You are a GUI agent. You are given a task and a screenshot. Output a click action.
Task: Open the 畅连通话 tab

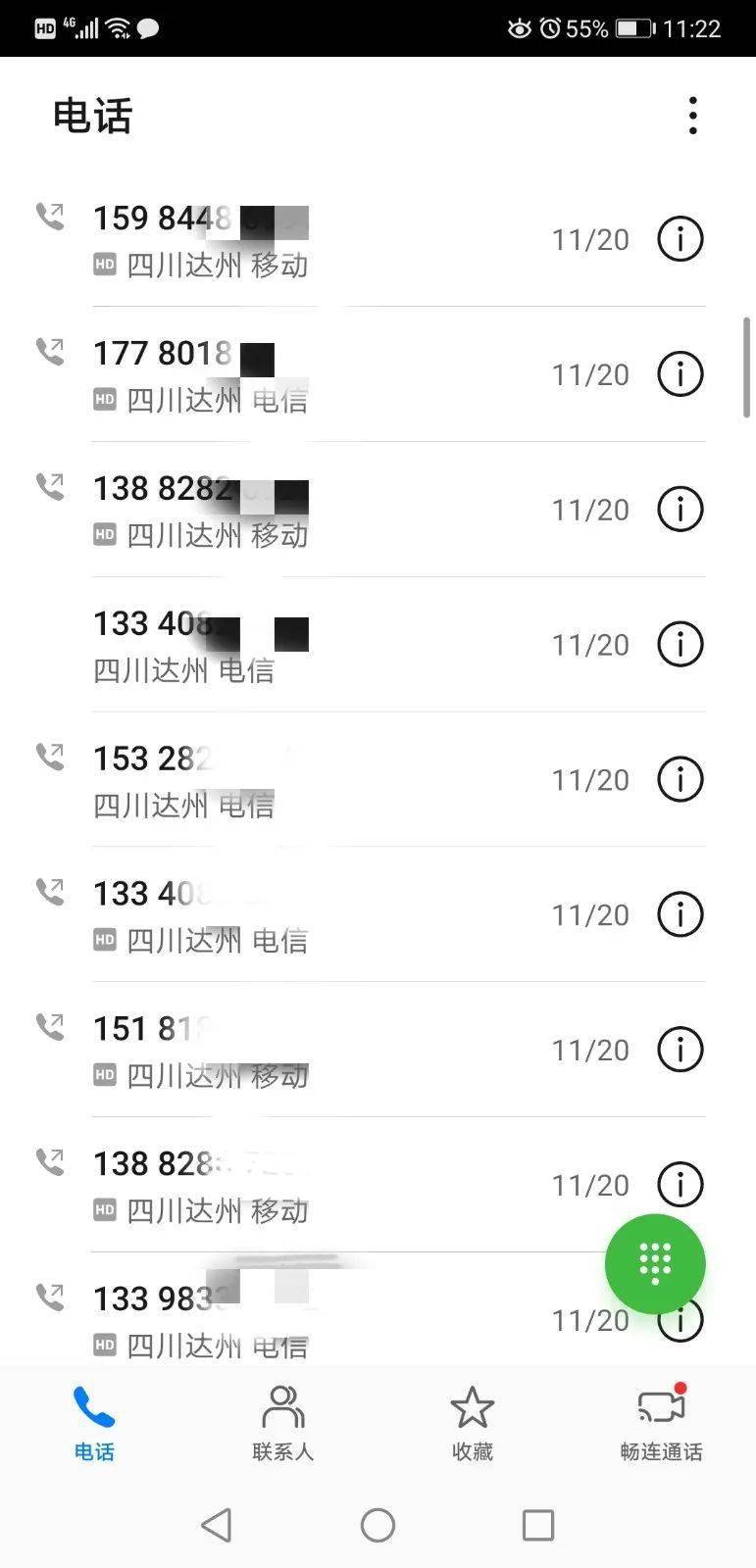661,1423
